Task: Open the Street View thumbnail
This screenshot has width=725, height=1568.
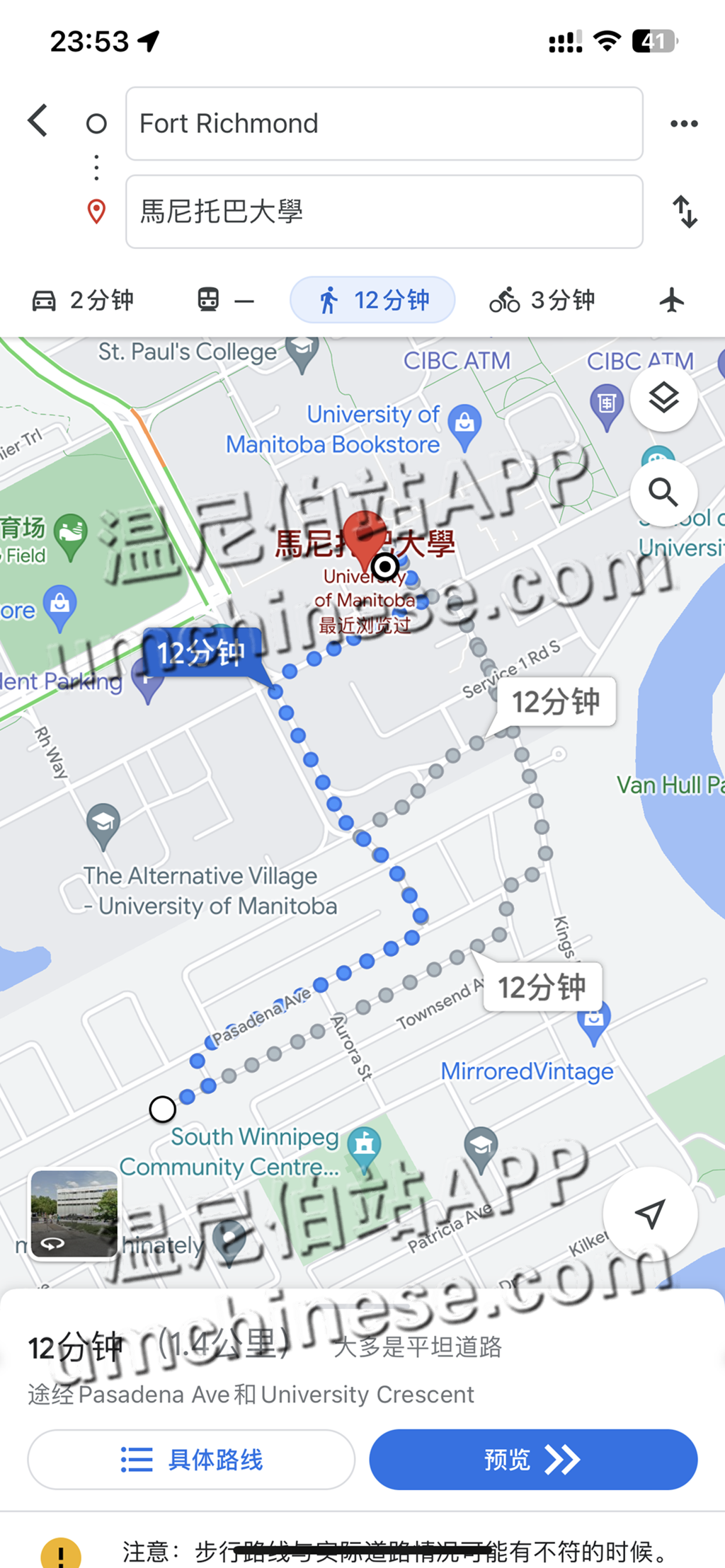Action: pyautogui.click(x=74, y=1213)
